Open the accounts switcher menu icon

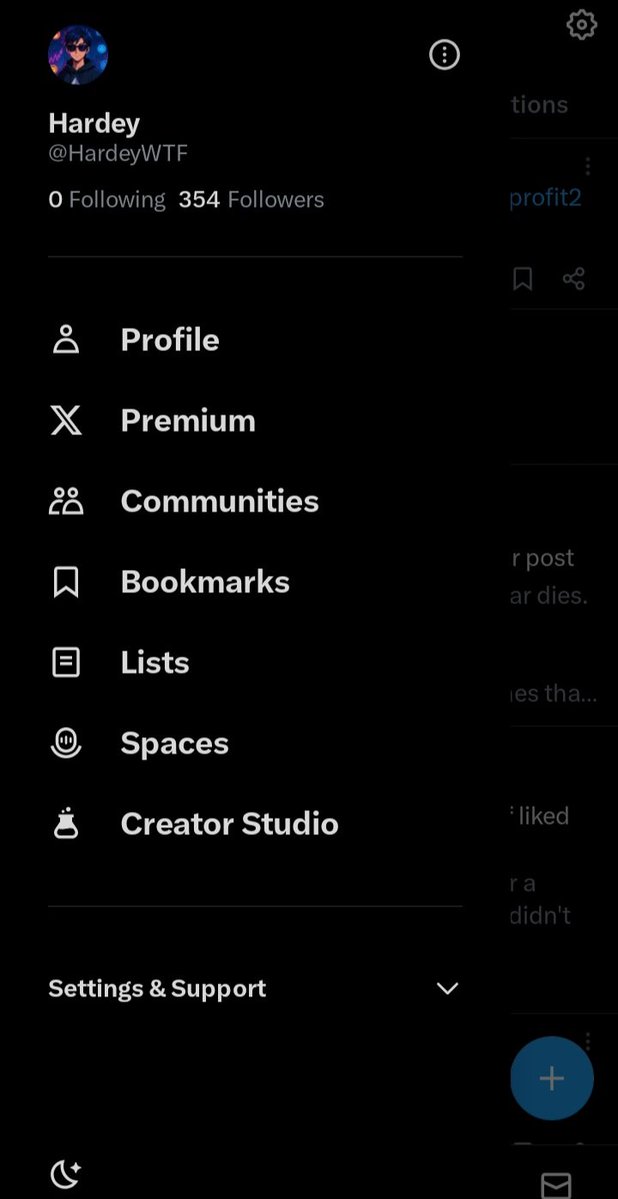click(x=444, y=55)
